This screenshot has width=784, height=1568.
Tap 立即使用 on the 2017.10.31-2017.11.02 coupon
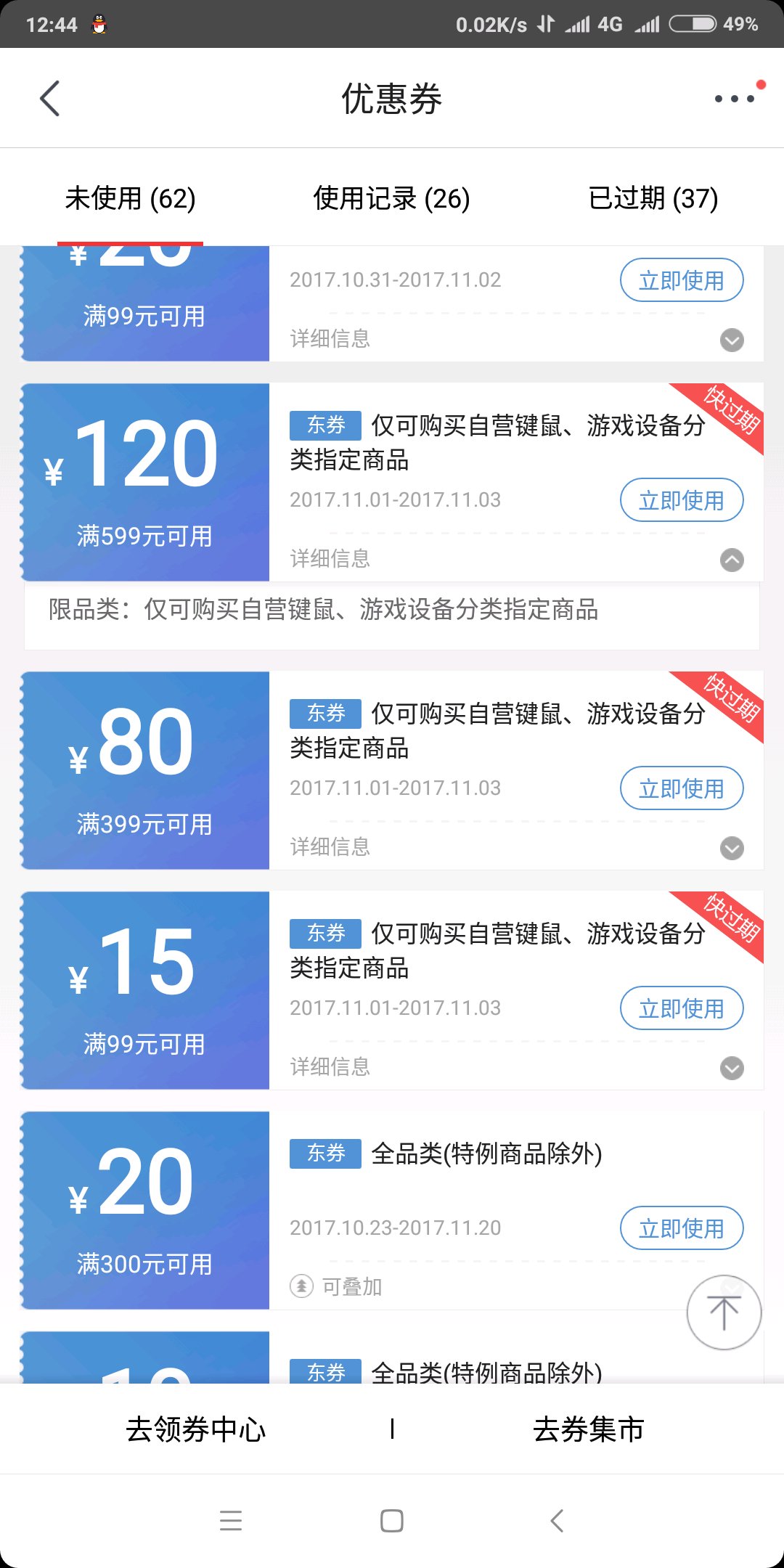coord(682,280)
